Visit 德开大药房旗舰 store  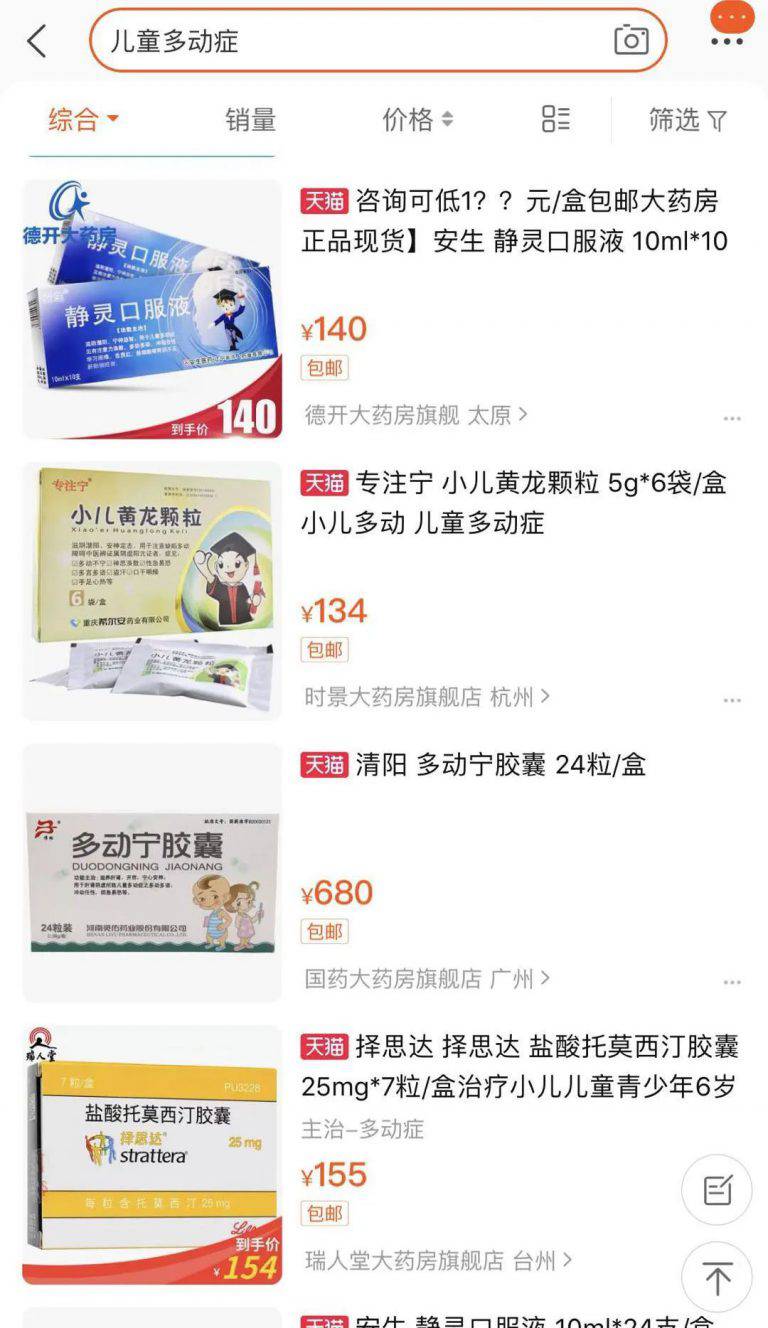415,415
